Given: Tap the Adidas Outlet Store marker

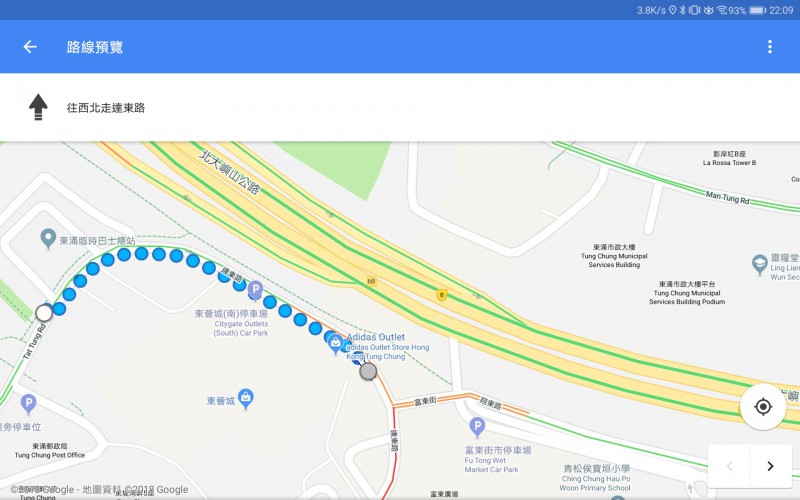Looking at the screenshot, I should click(336, 343).
